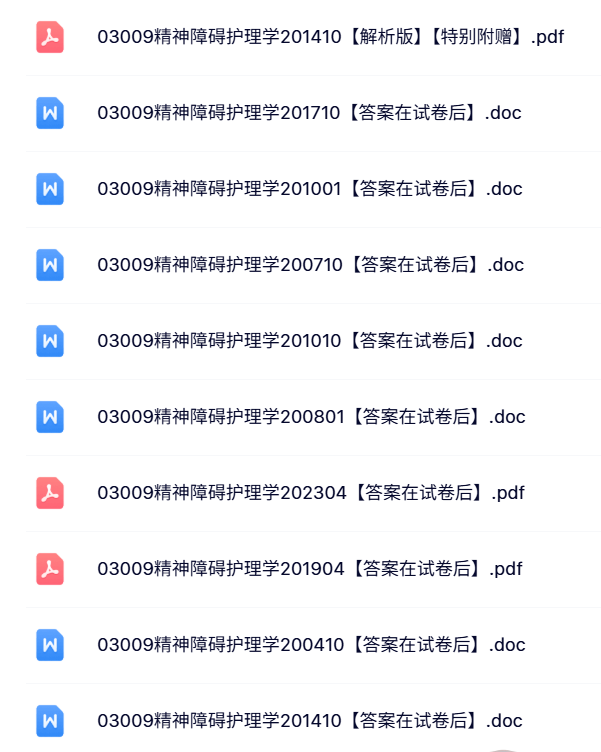Open the 201010 doc file

pos(309,341)
